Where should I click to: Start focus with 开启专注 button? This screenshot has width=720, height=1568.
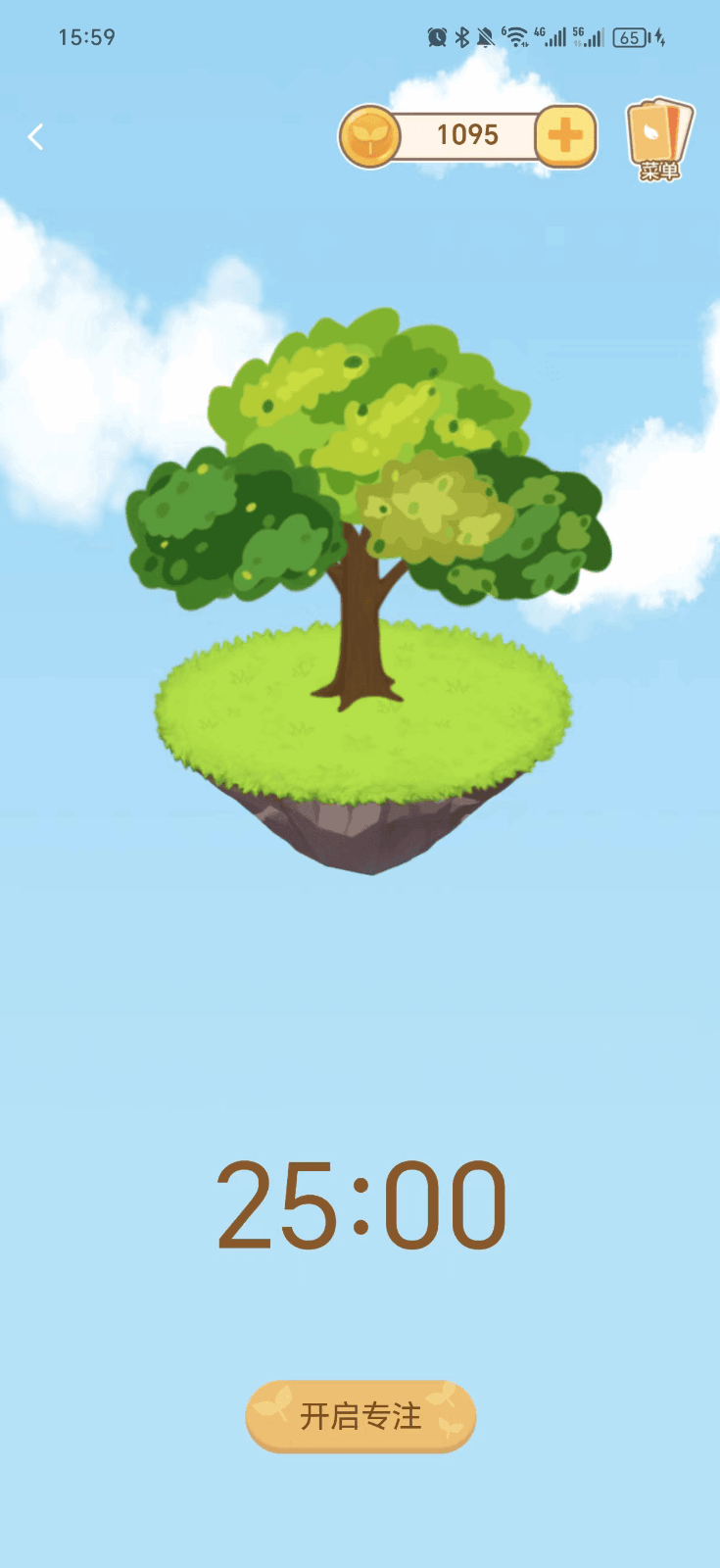click(x=360, y=1416)
